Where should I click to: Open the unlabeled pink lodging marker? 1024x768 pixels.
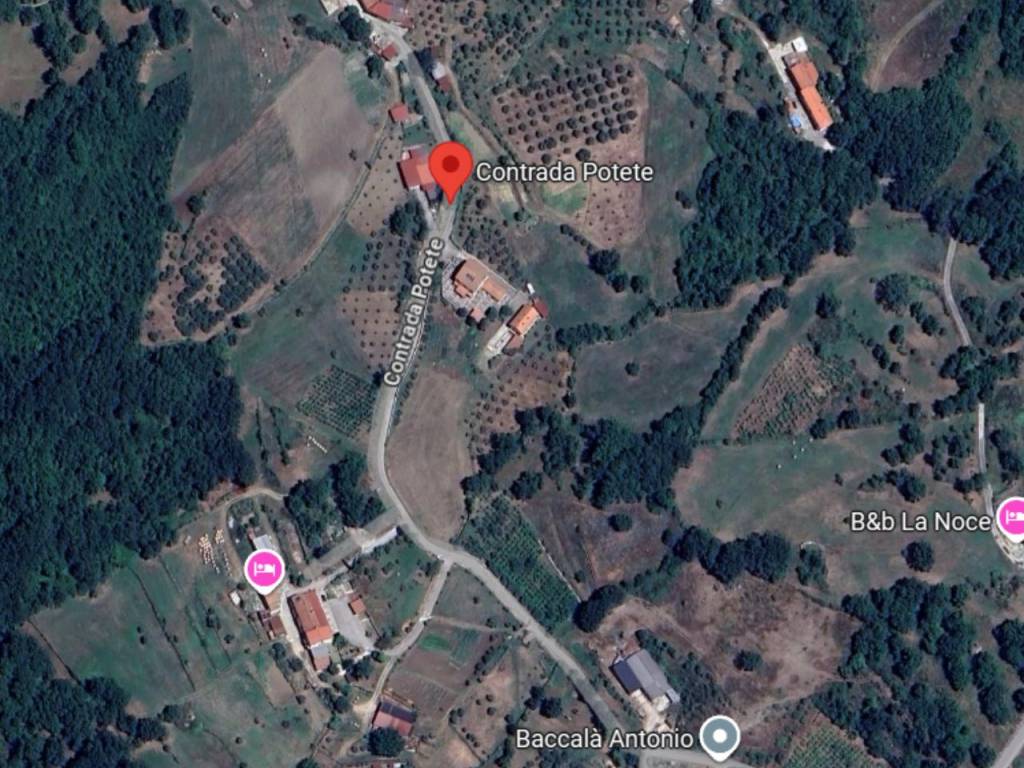tap(265, 570)
